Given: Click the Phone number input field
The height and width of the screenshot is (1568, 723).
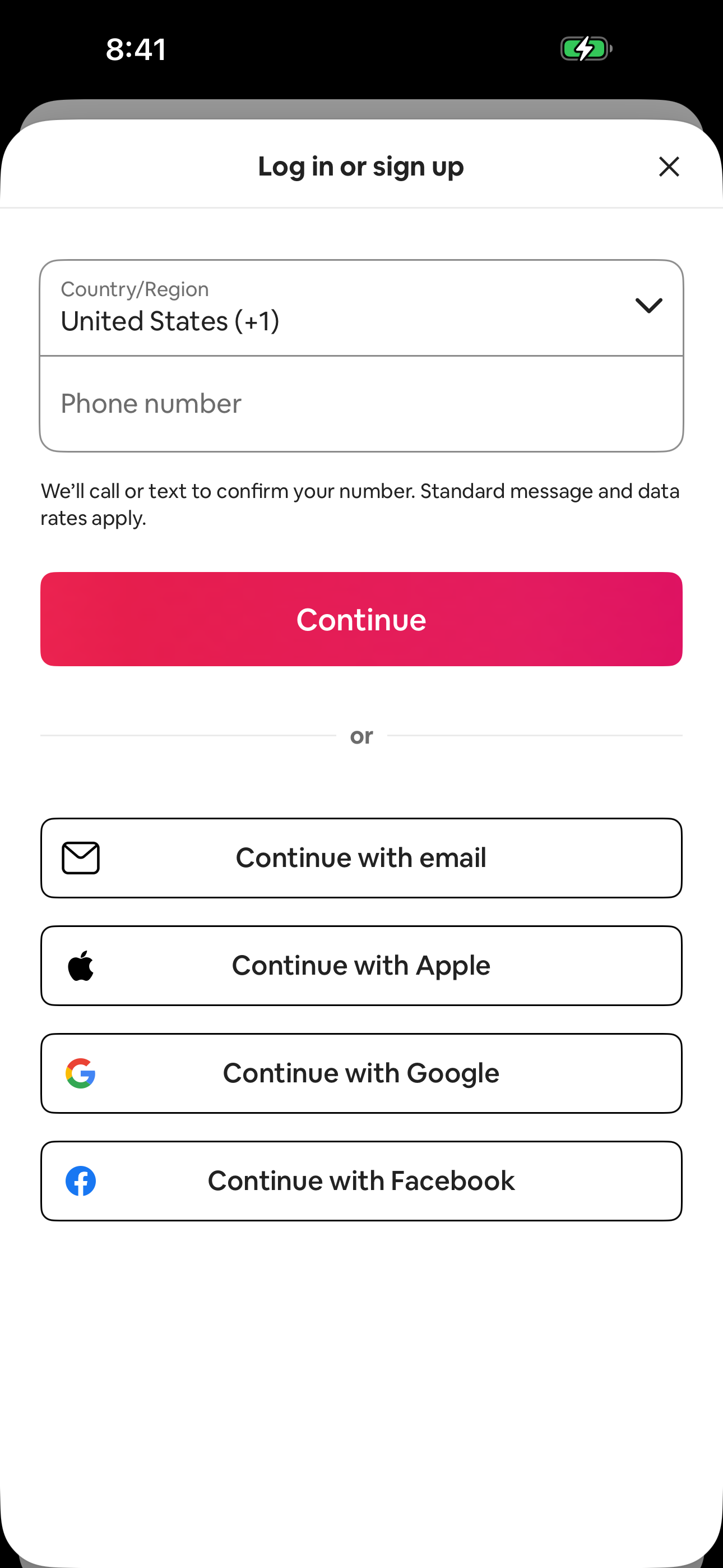Looking at the screenshot, I should 361,402.
